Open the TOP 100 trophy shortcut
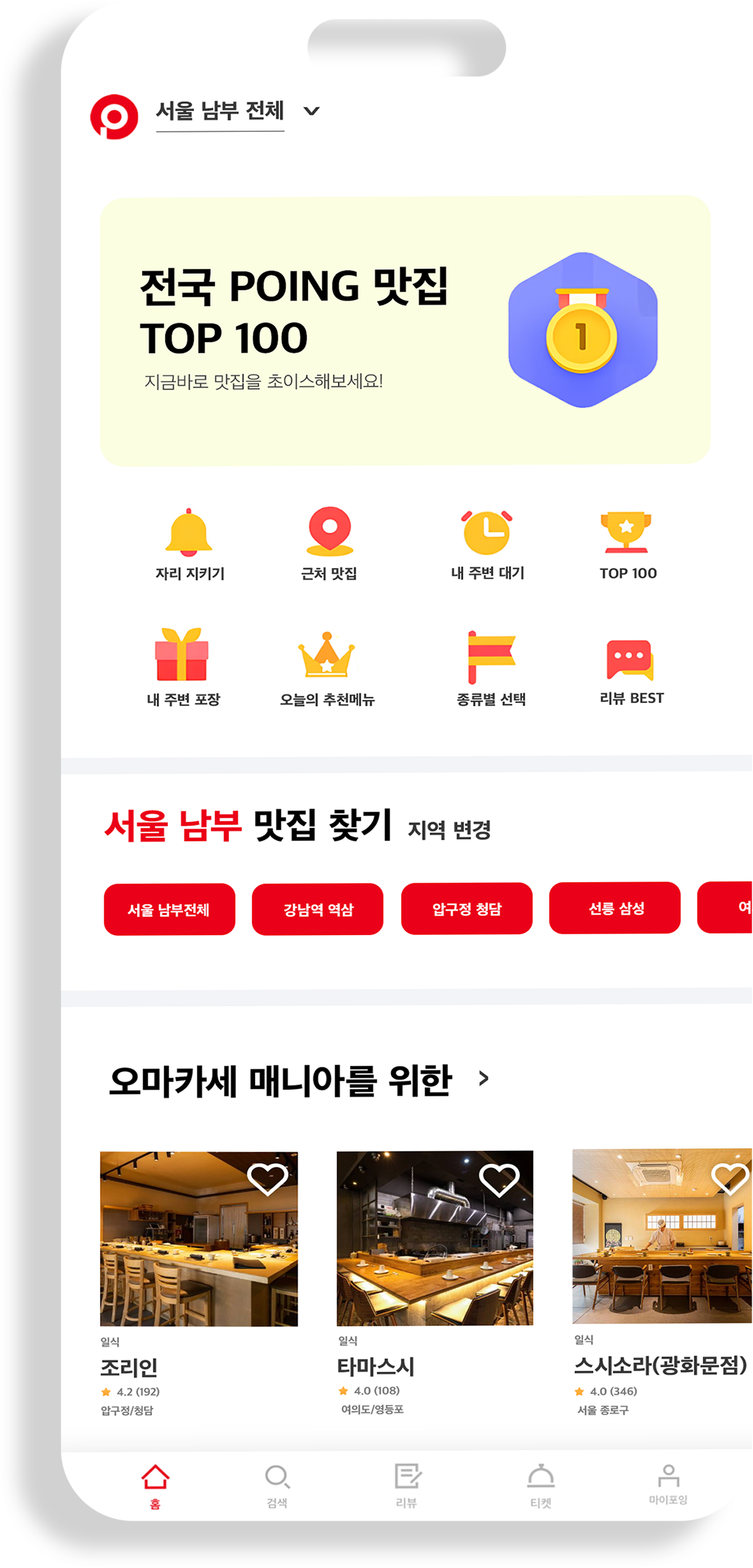753x1568 pixels. (x=628, y=545)
